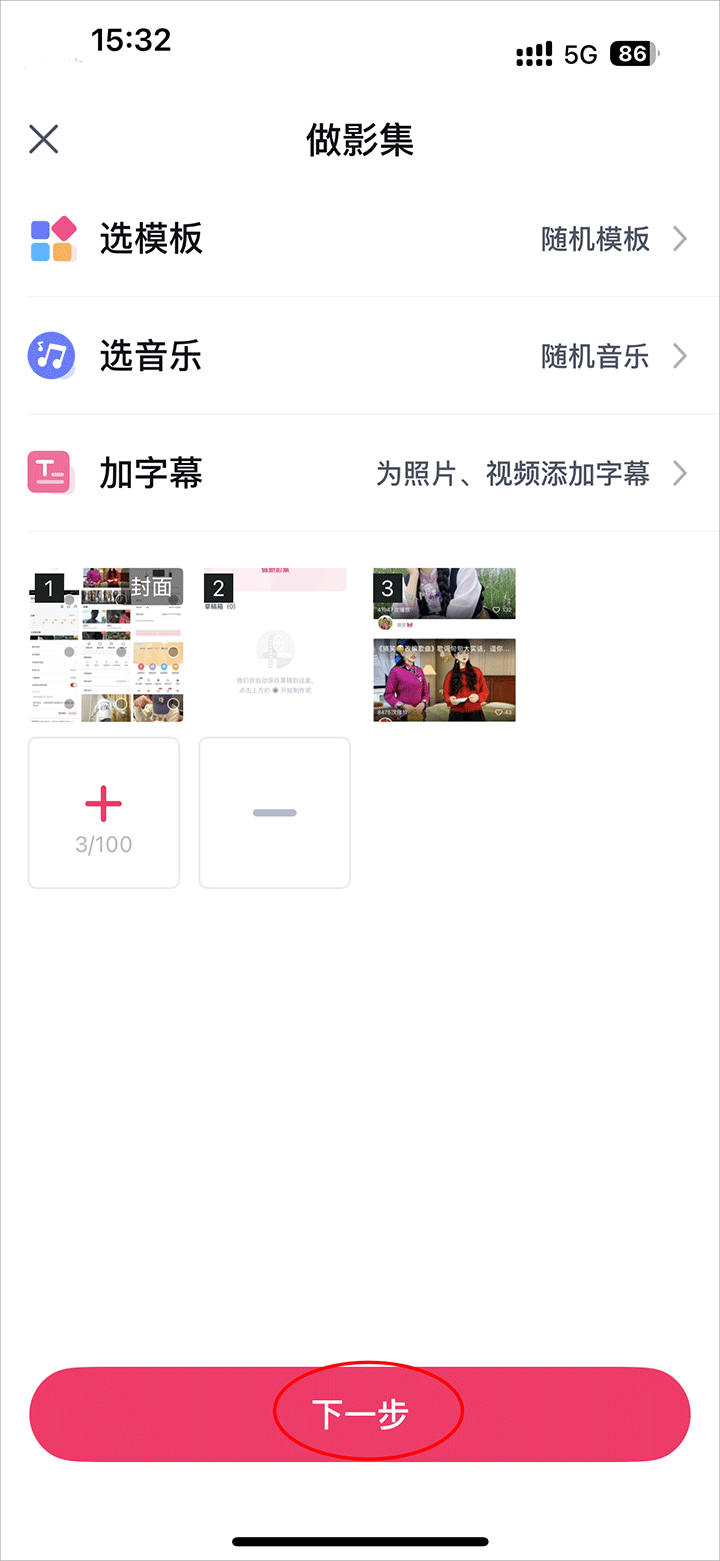720x1561 pixels.
Task: Tap the minus tile to remove photos
Action: point(275,812)
